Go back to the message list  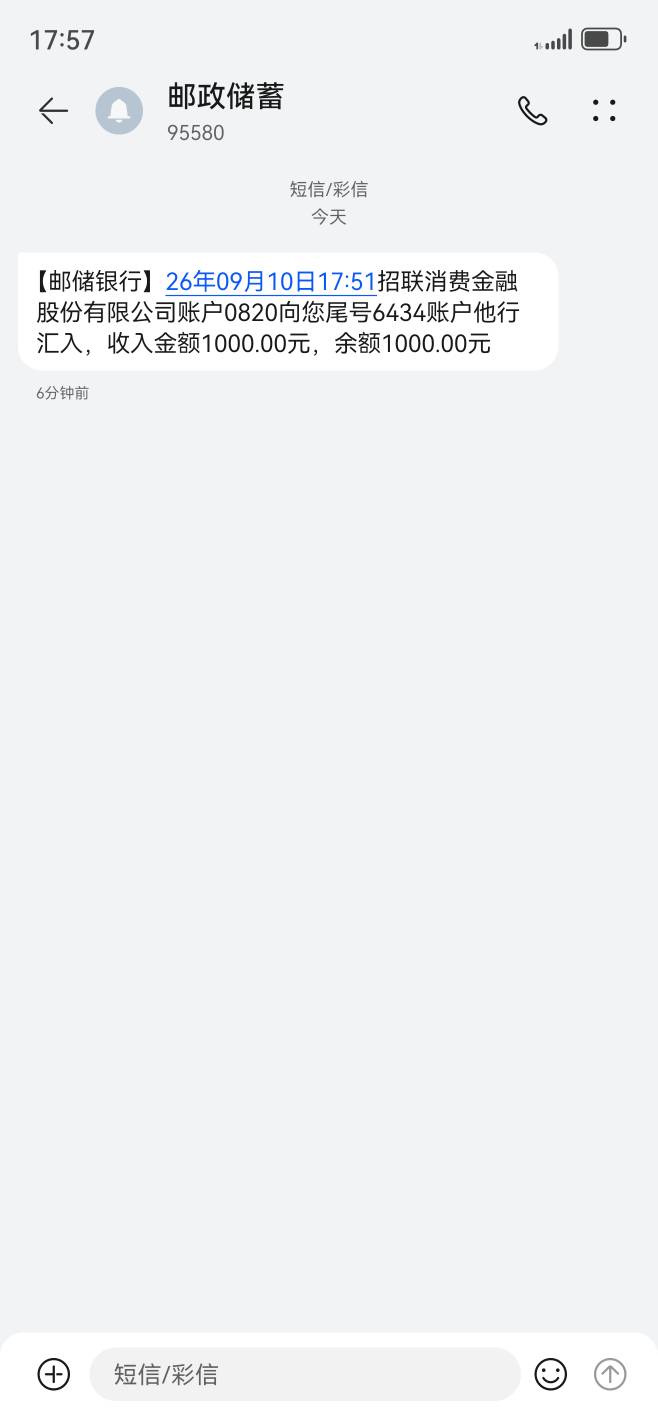point(53,111)
